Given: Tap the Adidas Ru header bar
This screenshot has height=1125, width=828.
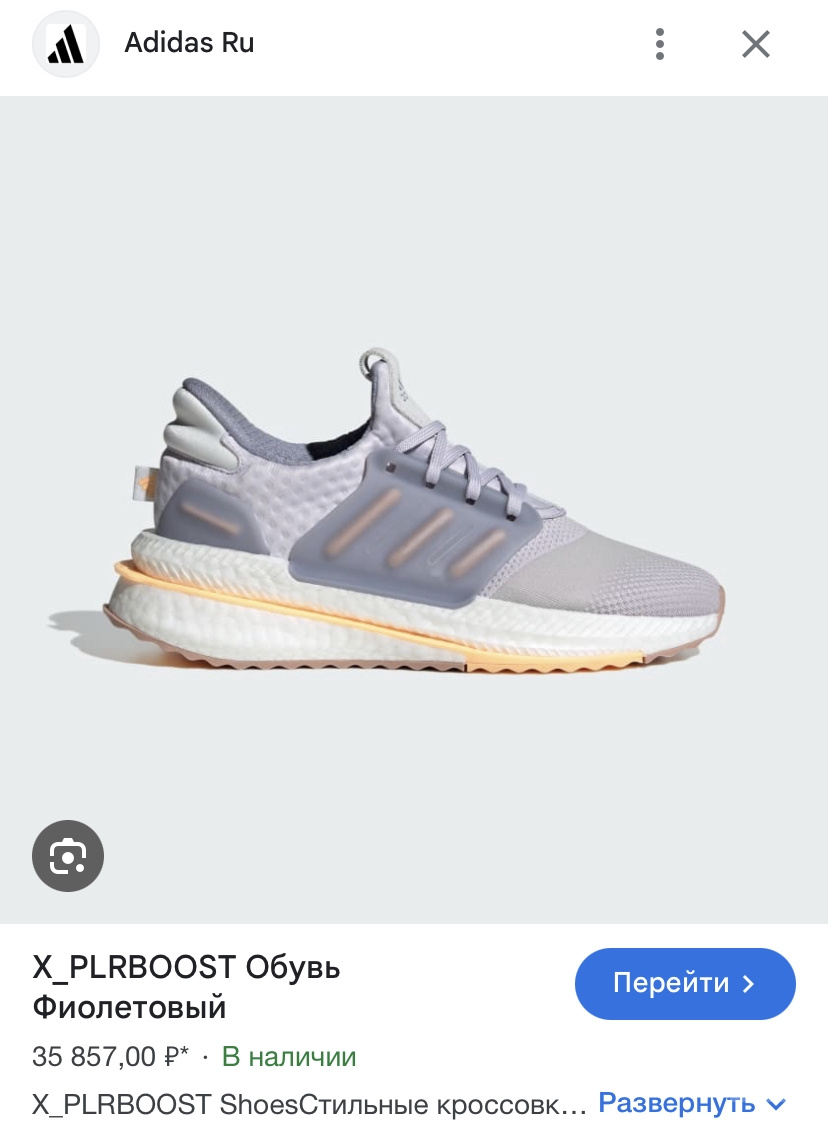Looking at the screenshot, I should [x=300, y=43].
